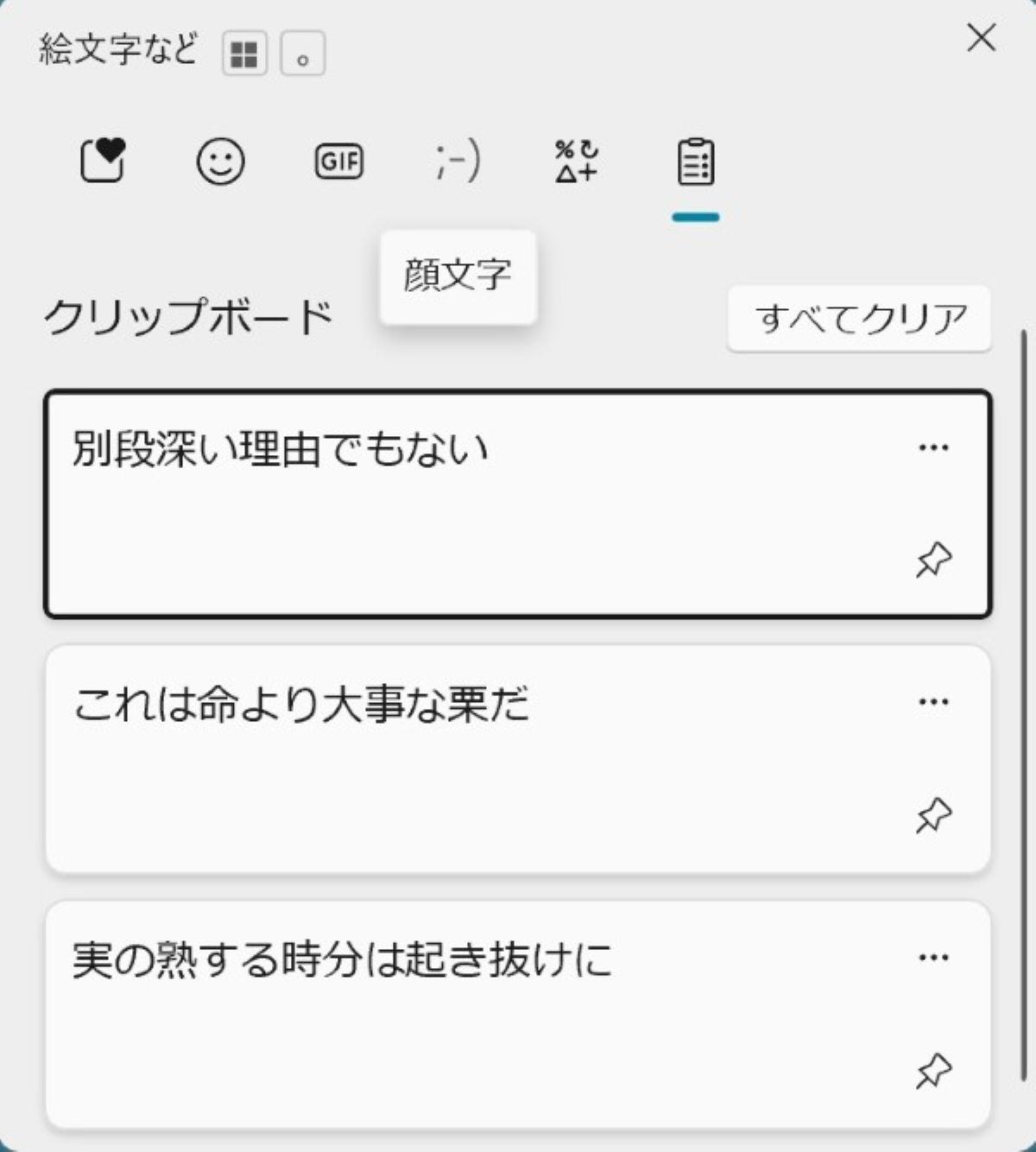1036x1152 pixels.
Task: Switch to the GIF tab
Action: point(339,161)
